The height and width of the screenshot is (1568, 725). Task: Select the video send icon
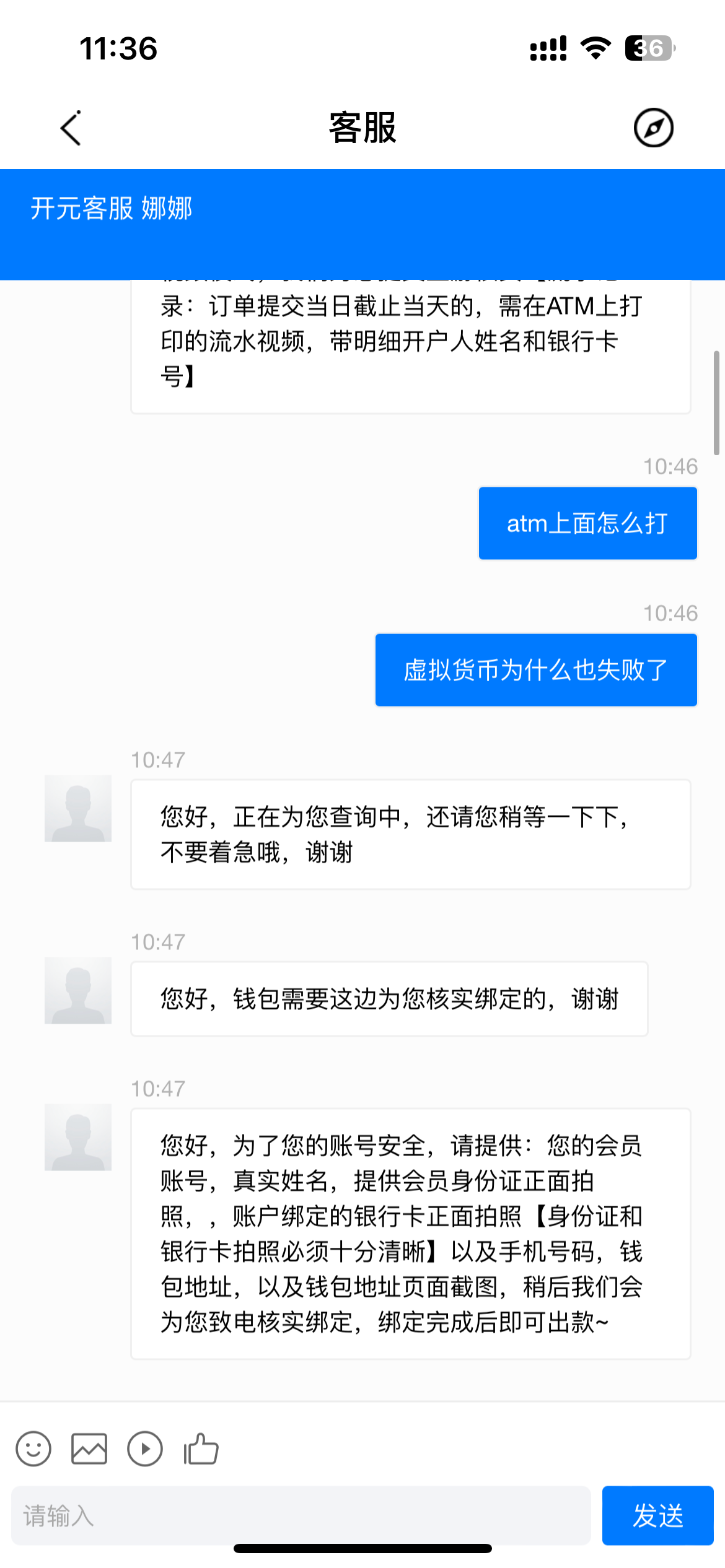(x=144, y=1449)
